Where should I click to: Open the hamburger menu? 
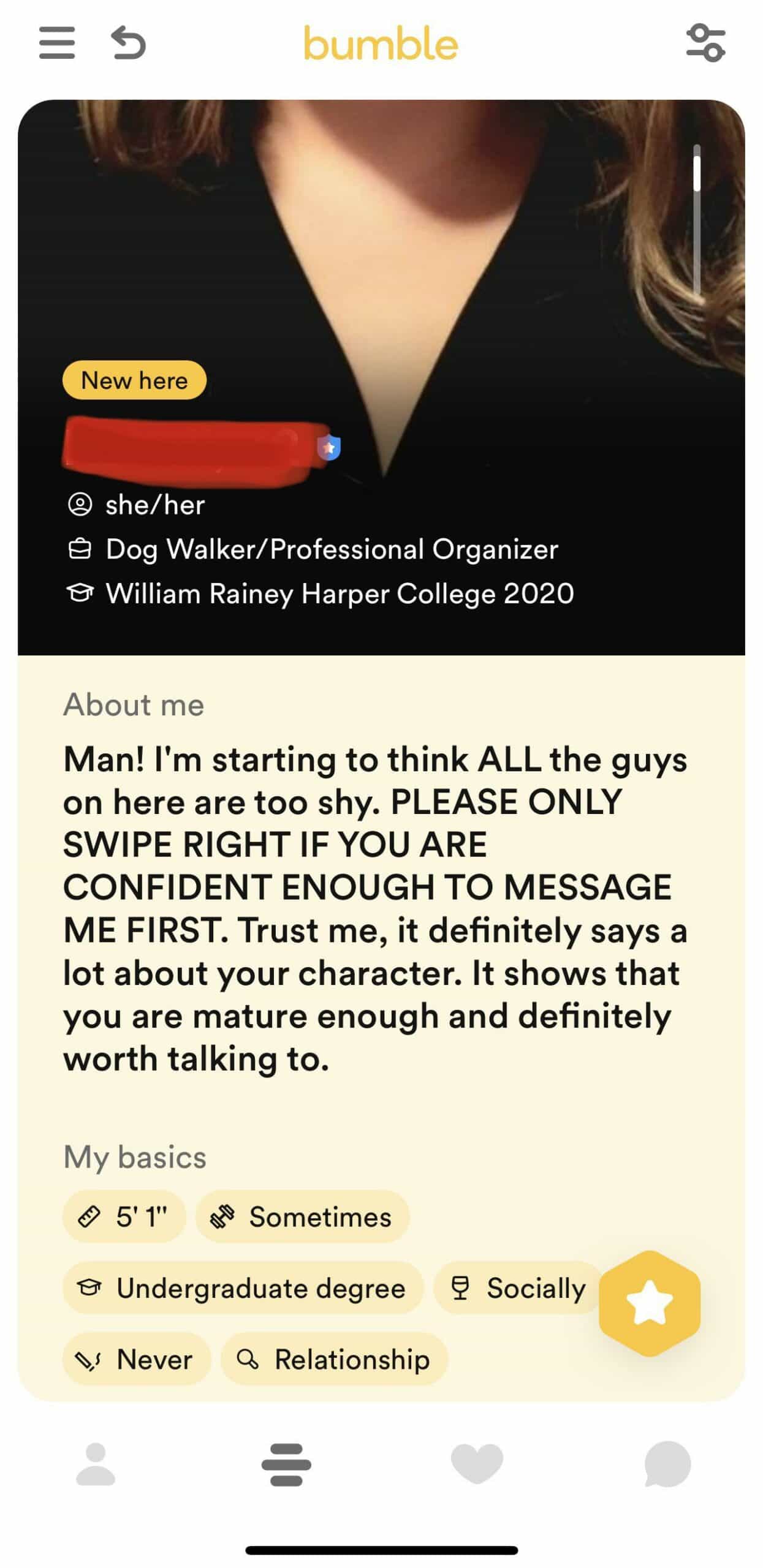tap(56, 43)
